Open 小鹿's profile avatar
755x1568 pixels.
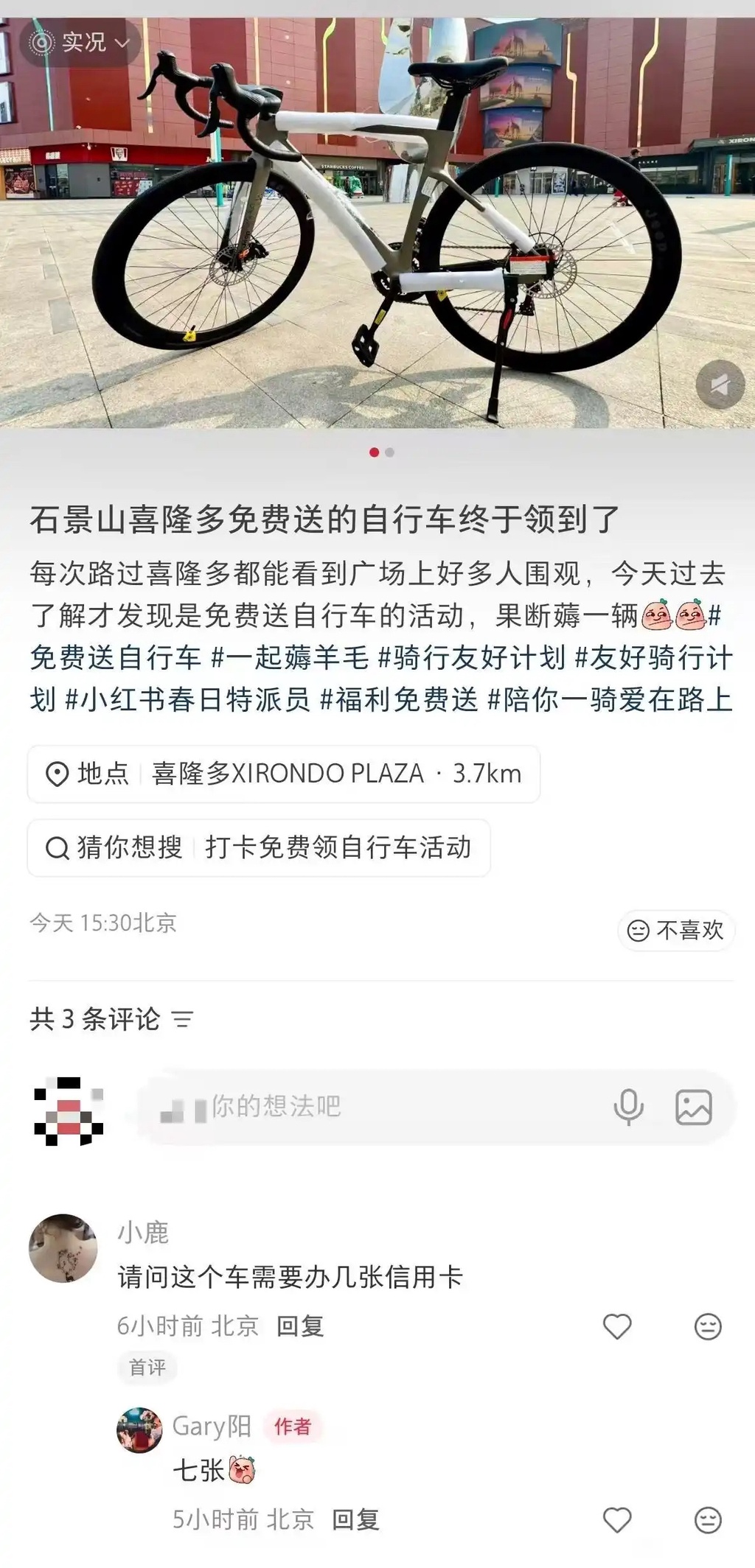pyautogui.click(x=63, y=1248)
